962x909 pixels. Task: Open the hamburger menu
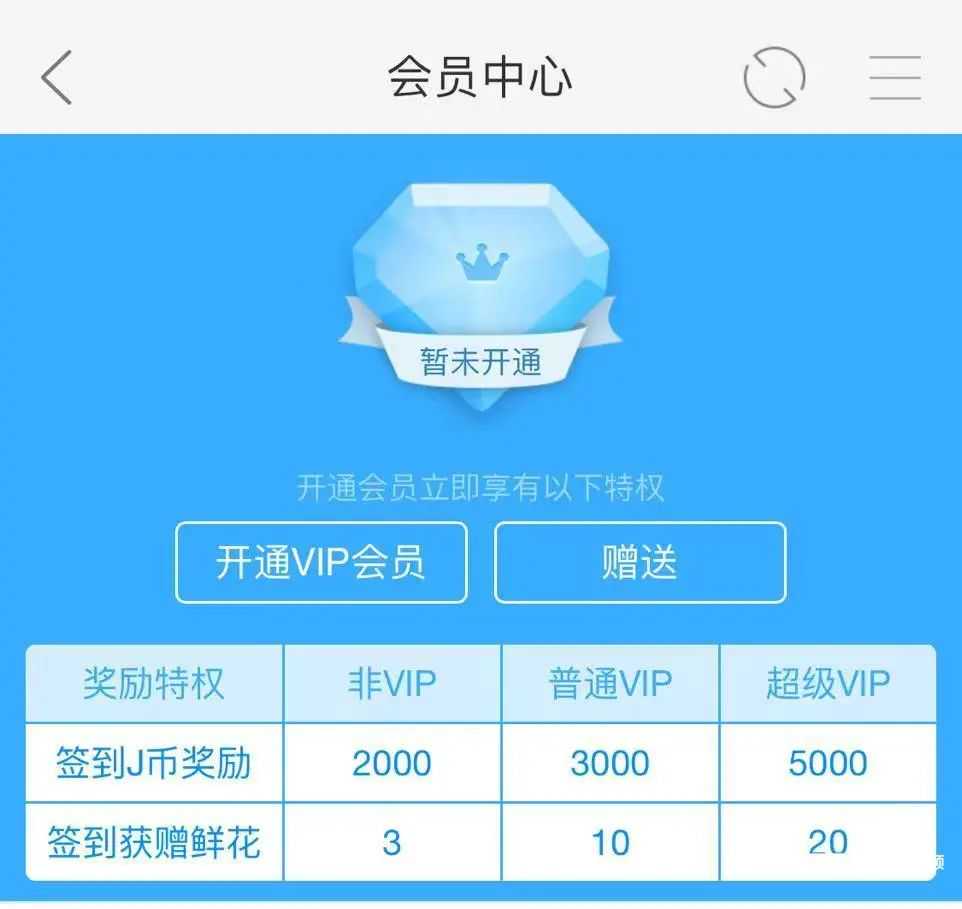894,77
